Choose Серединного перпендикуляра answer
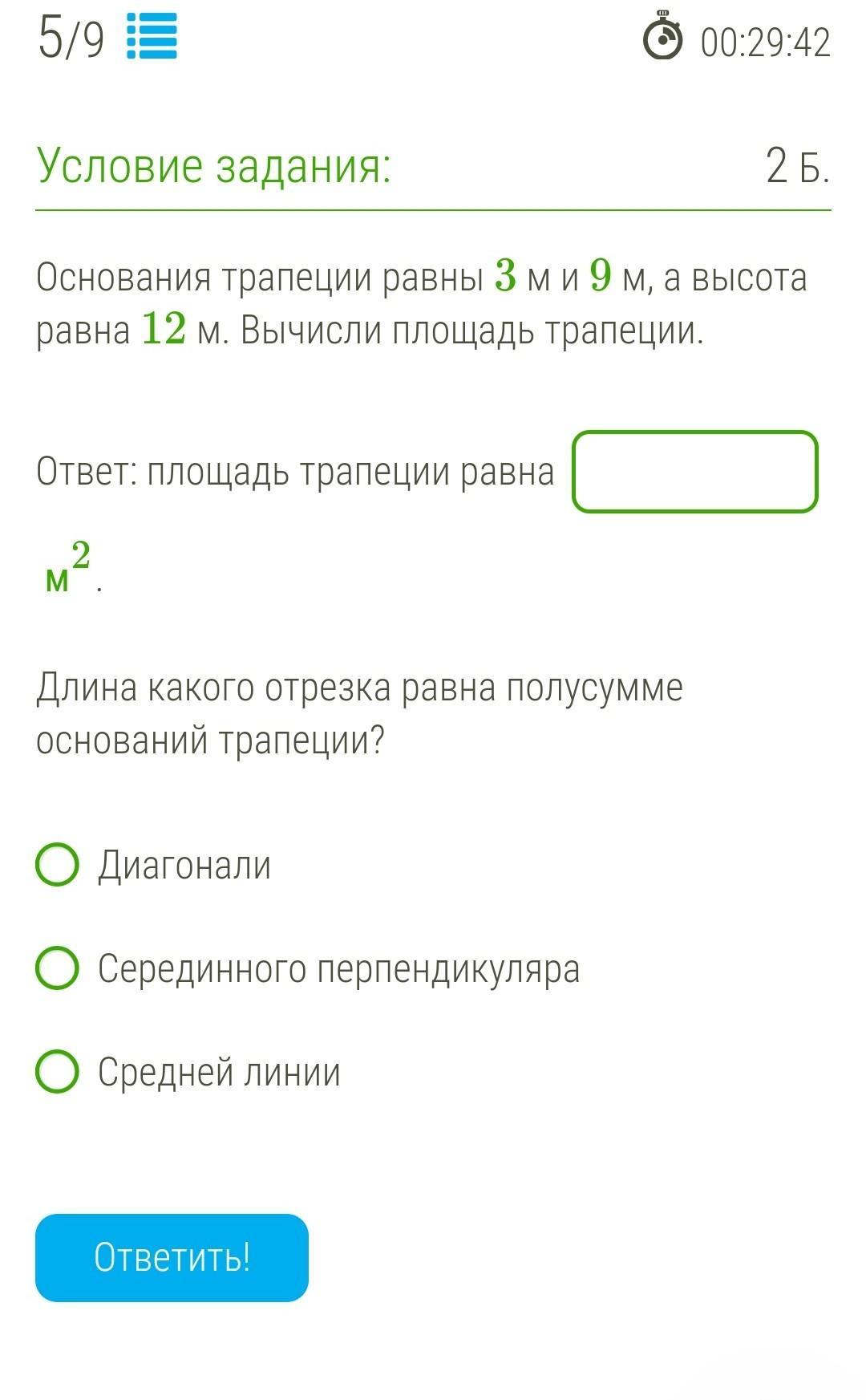 pyautogui.click(x=58, y=968)
